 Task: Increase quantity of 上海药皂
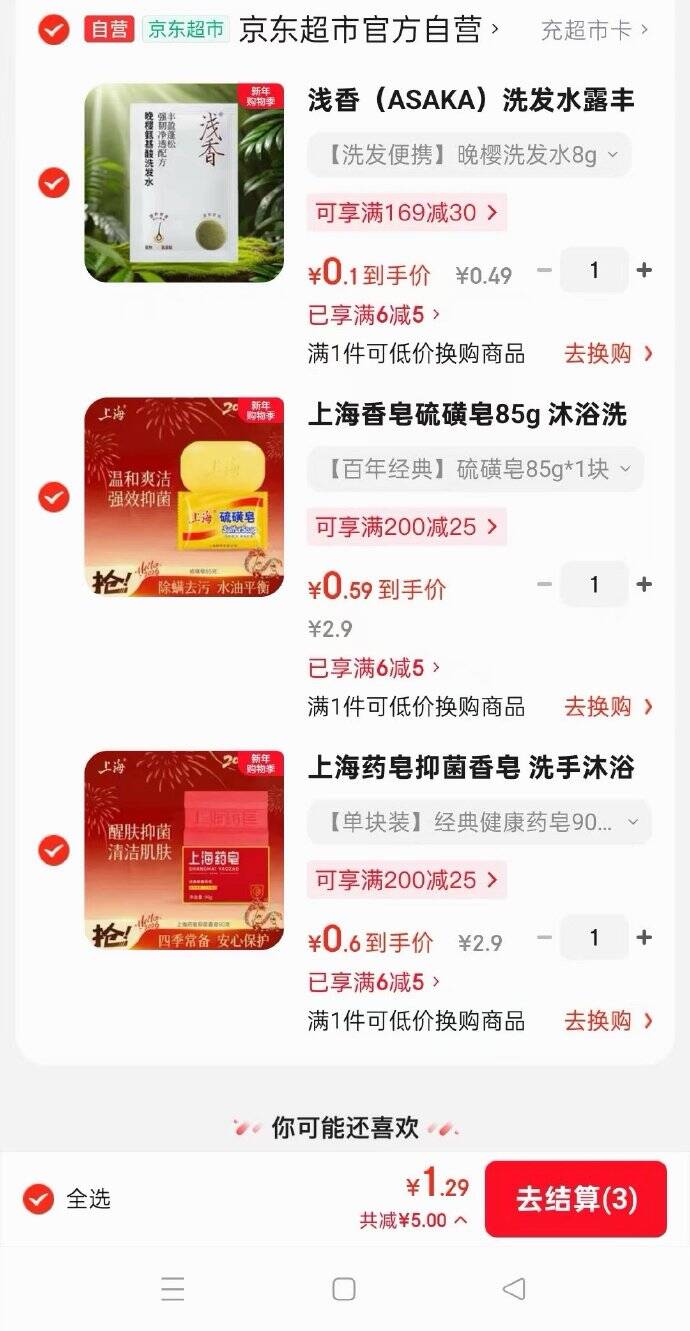click(644, 938)
